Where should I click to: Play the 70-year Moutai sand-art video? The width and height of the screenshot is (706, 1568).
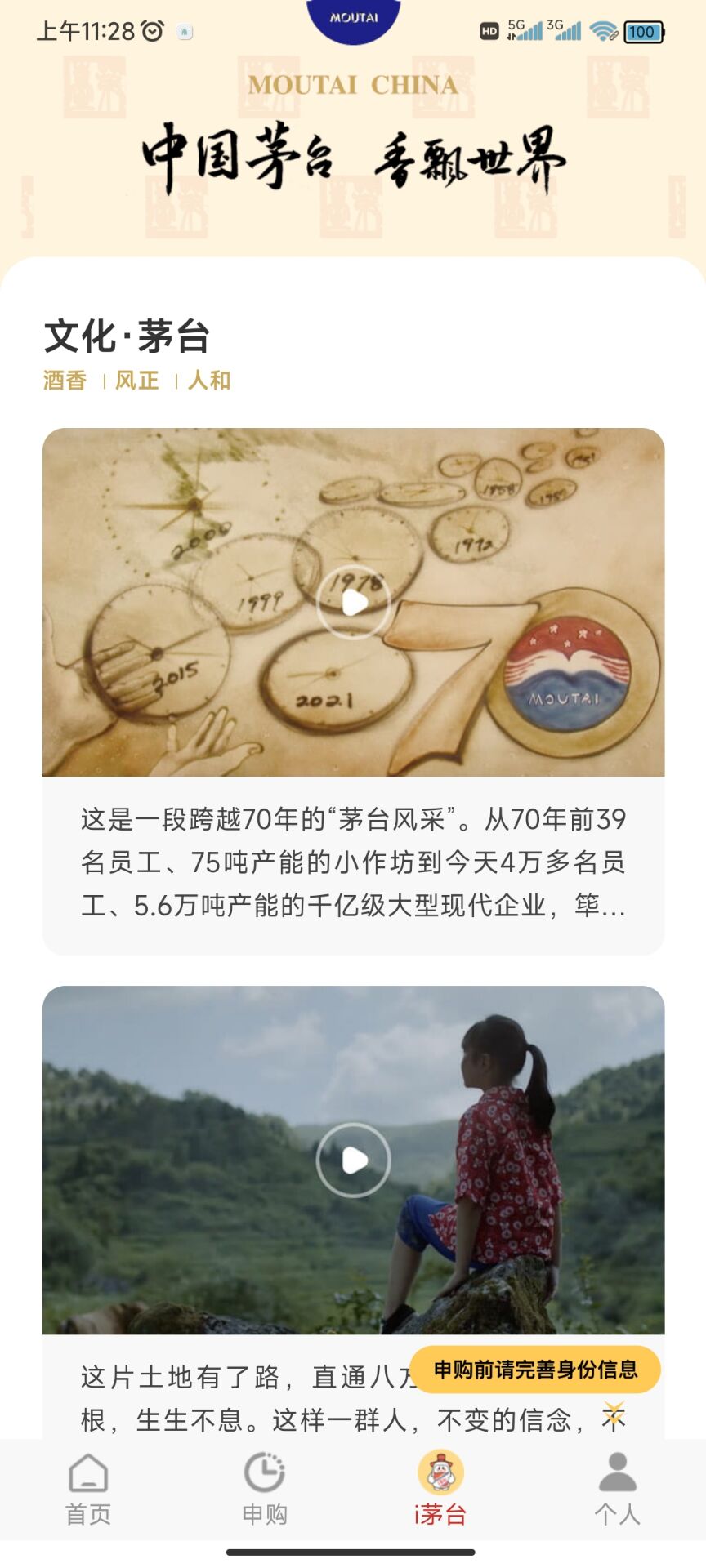pos(353,603)
